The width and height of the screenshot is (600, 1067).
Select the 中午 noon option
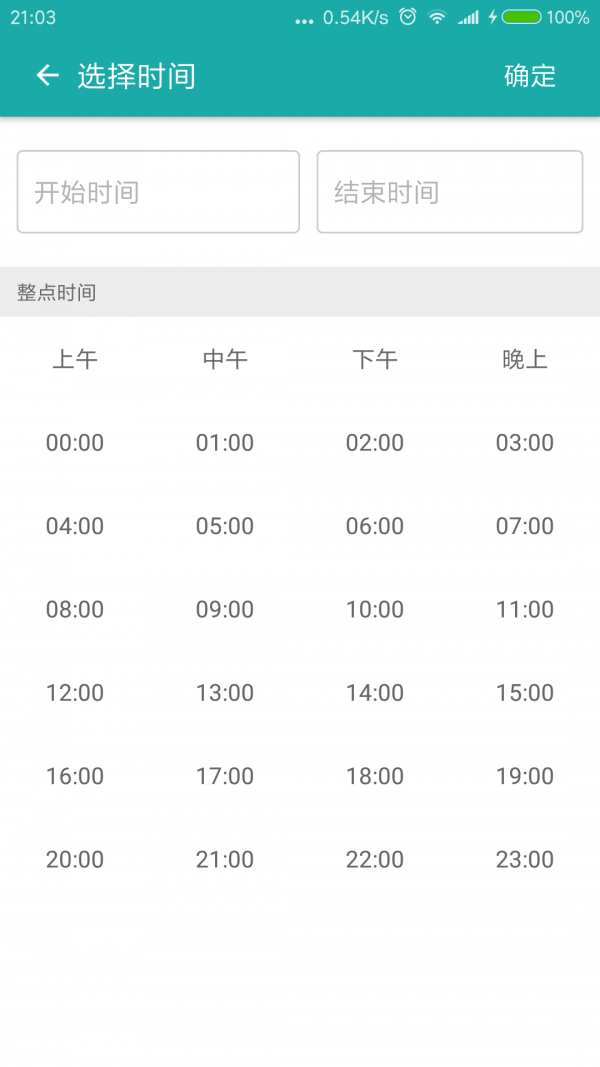225,359
